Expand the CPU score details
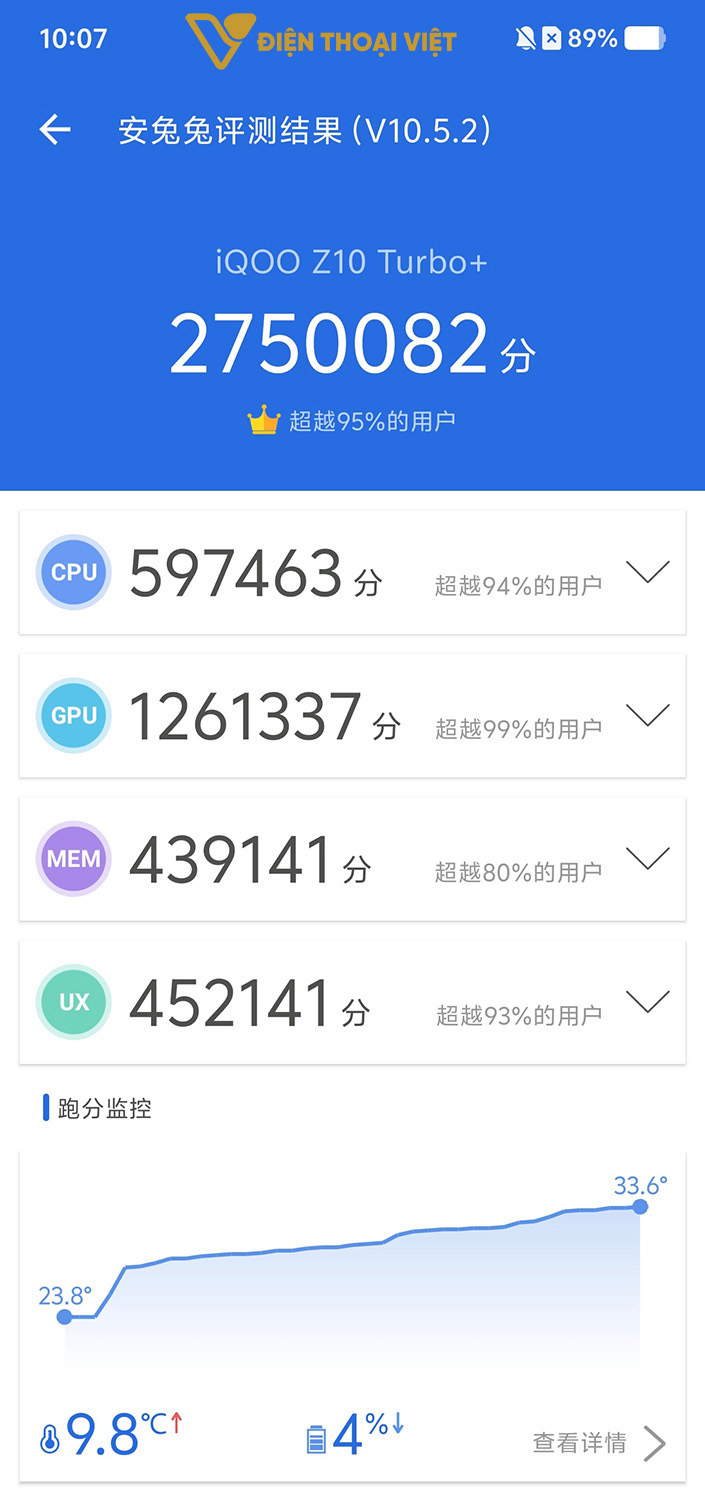 (647, 572)
